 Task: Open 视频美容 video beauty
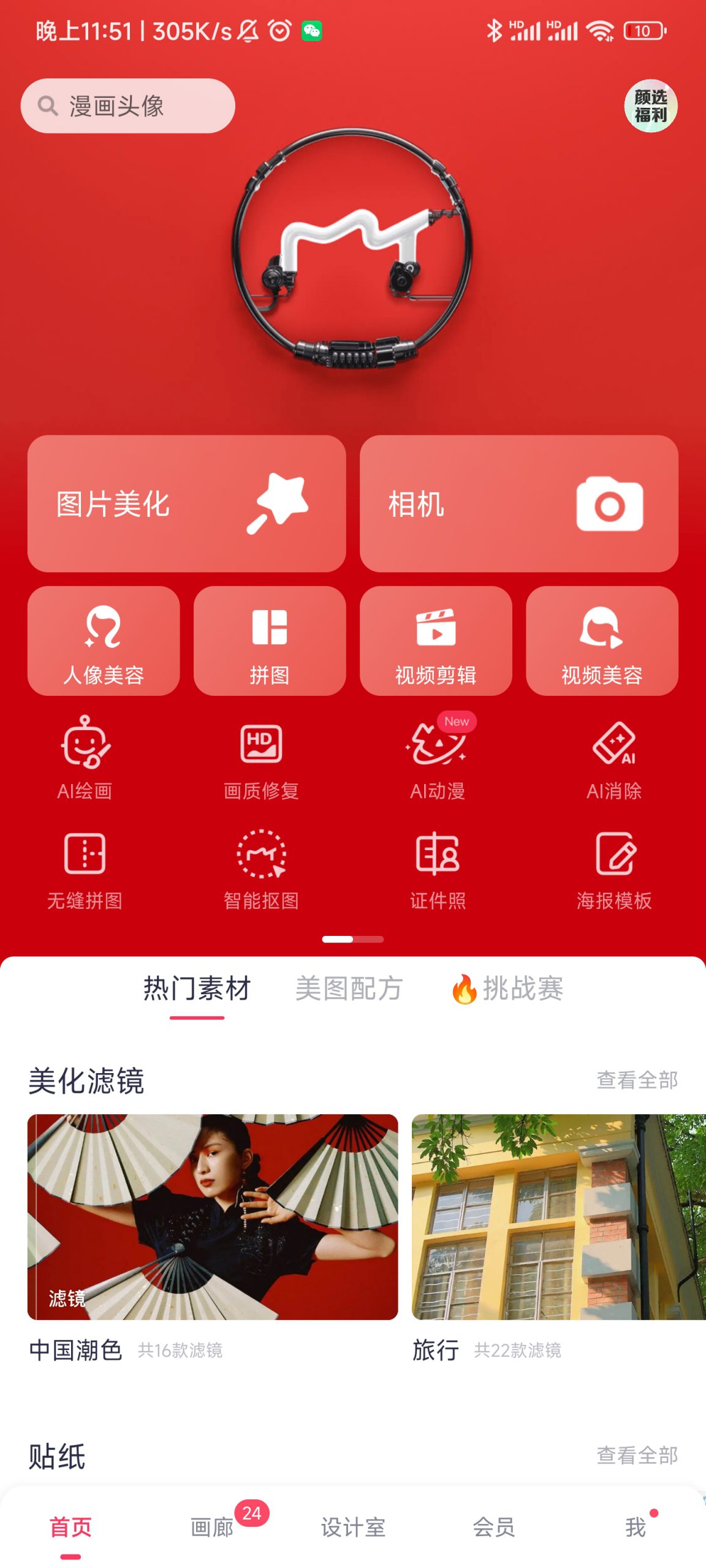(x=602, y=641)
